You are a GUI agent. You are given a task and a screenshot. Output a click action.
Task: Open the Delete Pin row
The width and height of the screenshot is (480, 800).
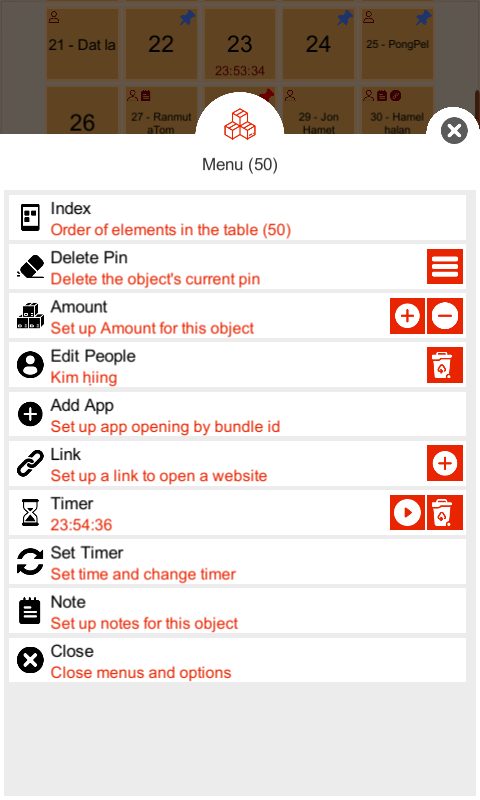[237, 266]
